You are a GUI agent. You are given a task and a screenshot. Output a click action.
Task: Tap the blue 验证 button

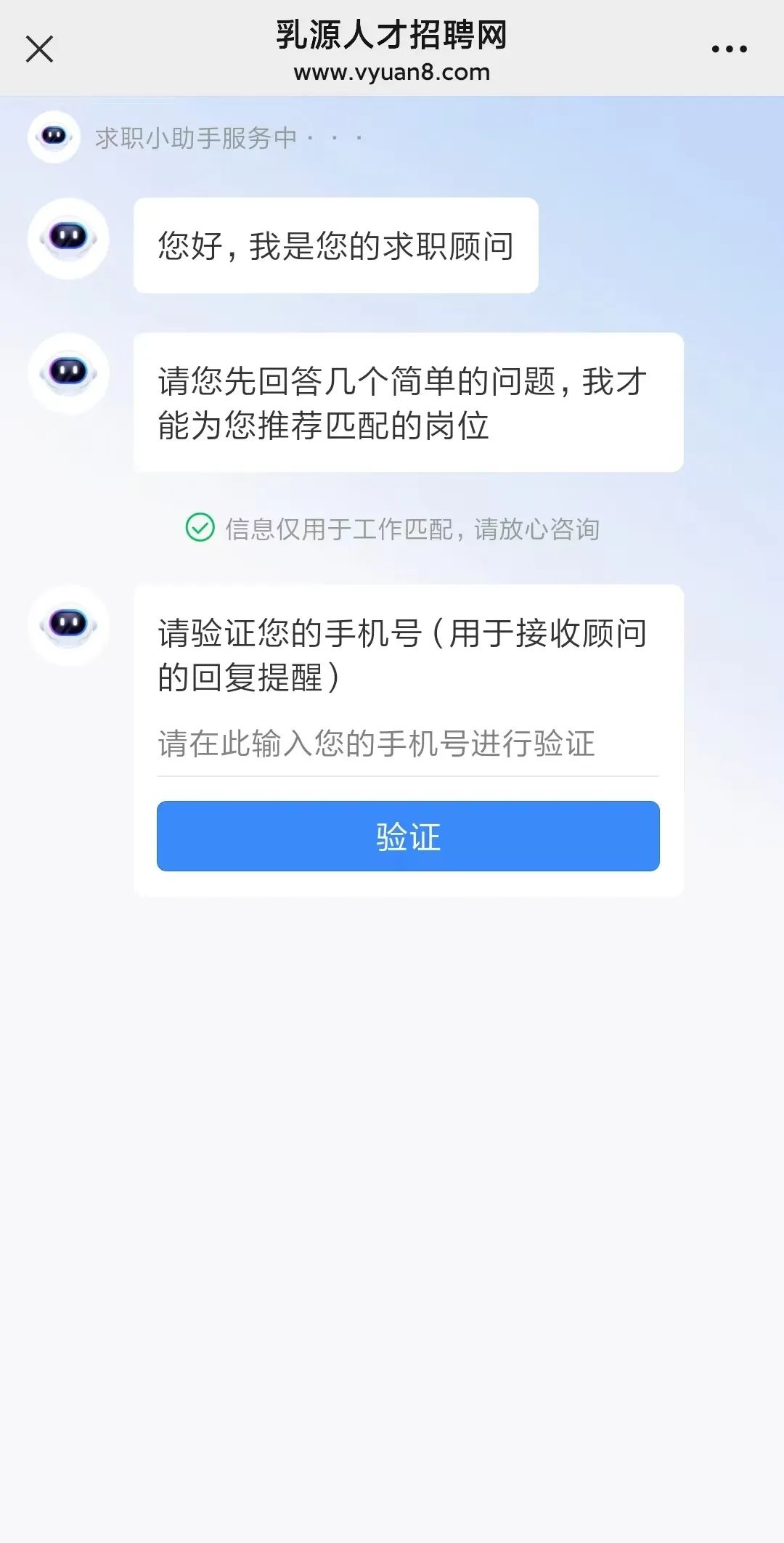[408, 836]
